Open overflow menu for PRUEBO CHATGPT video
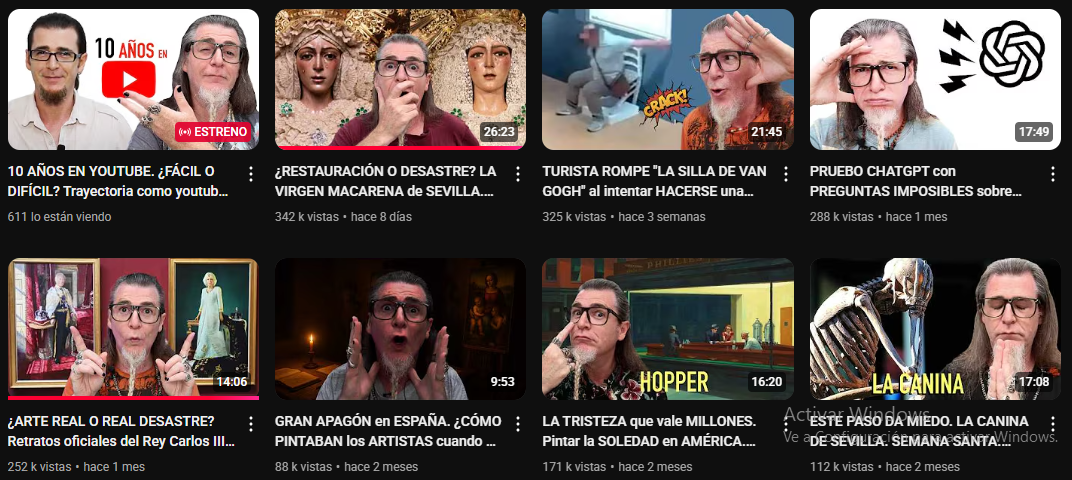1072x480 pixels. 1052,174
